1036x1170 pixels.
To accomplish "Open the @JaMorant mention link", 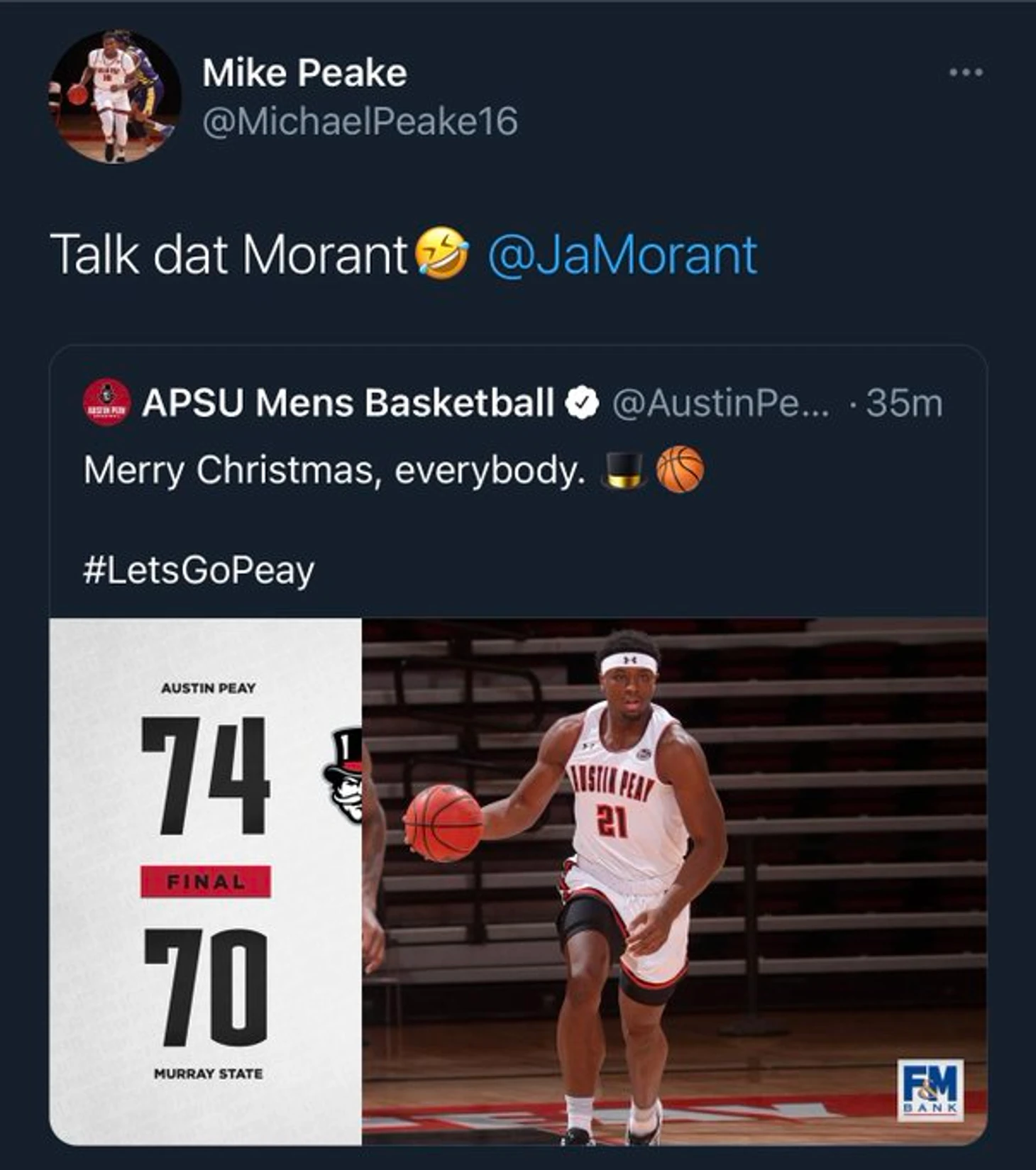I will (x=622, y=255).
